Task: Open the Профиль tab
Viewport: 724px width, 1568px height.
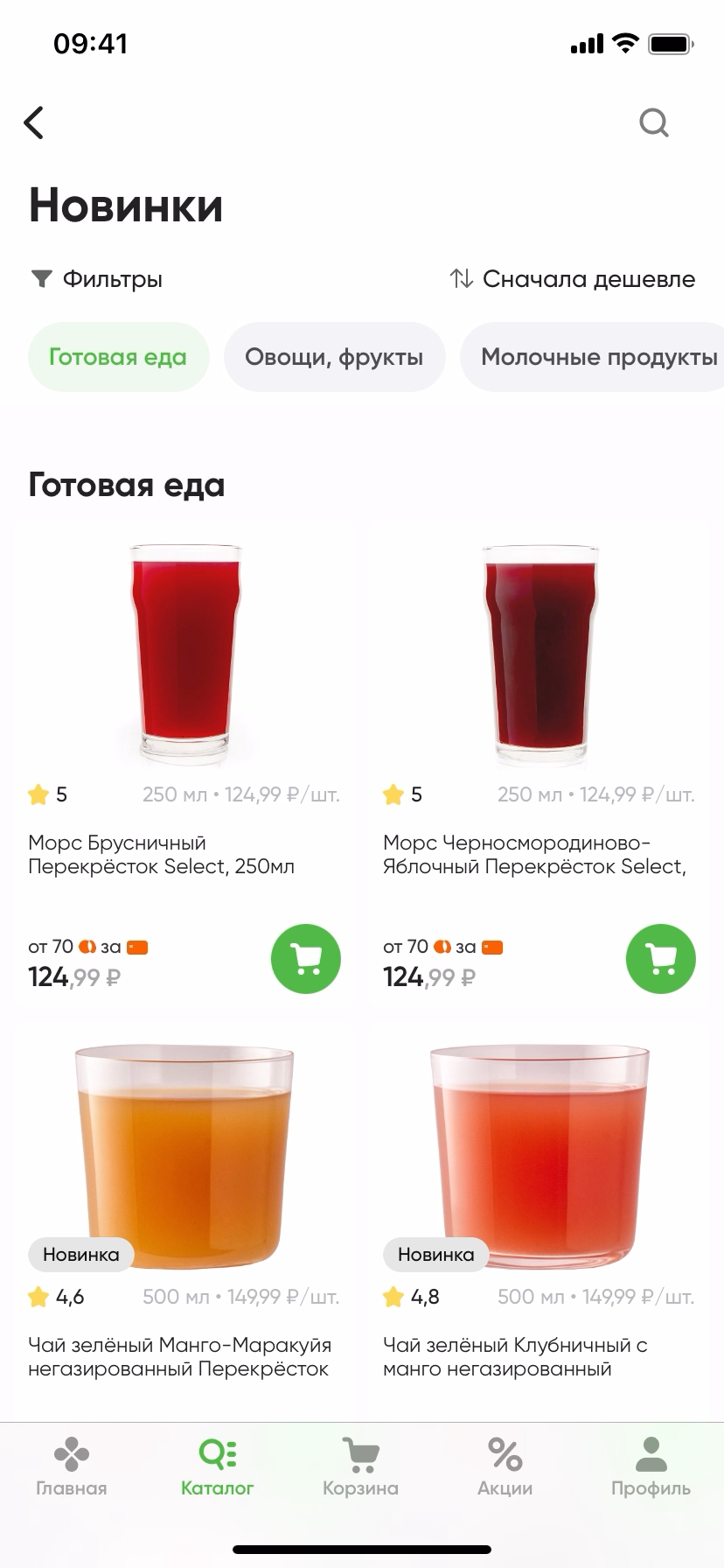Action: [x=651, y=1466]
